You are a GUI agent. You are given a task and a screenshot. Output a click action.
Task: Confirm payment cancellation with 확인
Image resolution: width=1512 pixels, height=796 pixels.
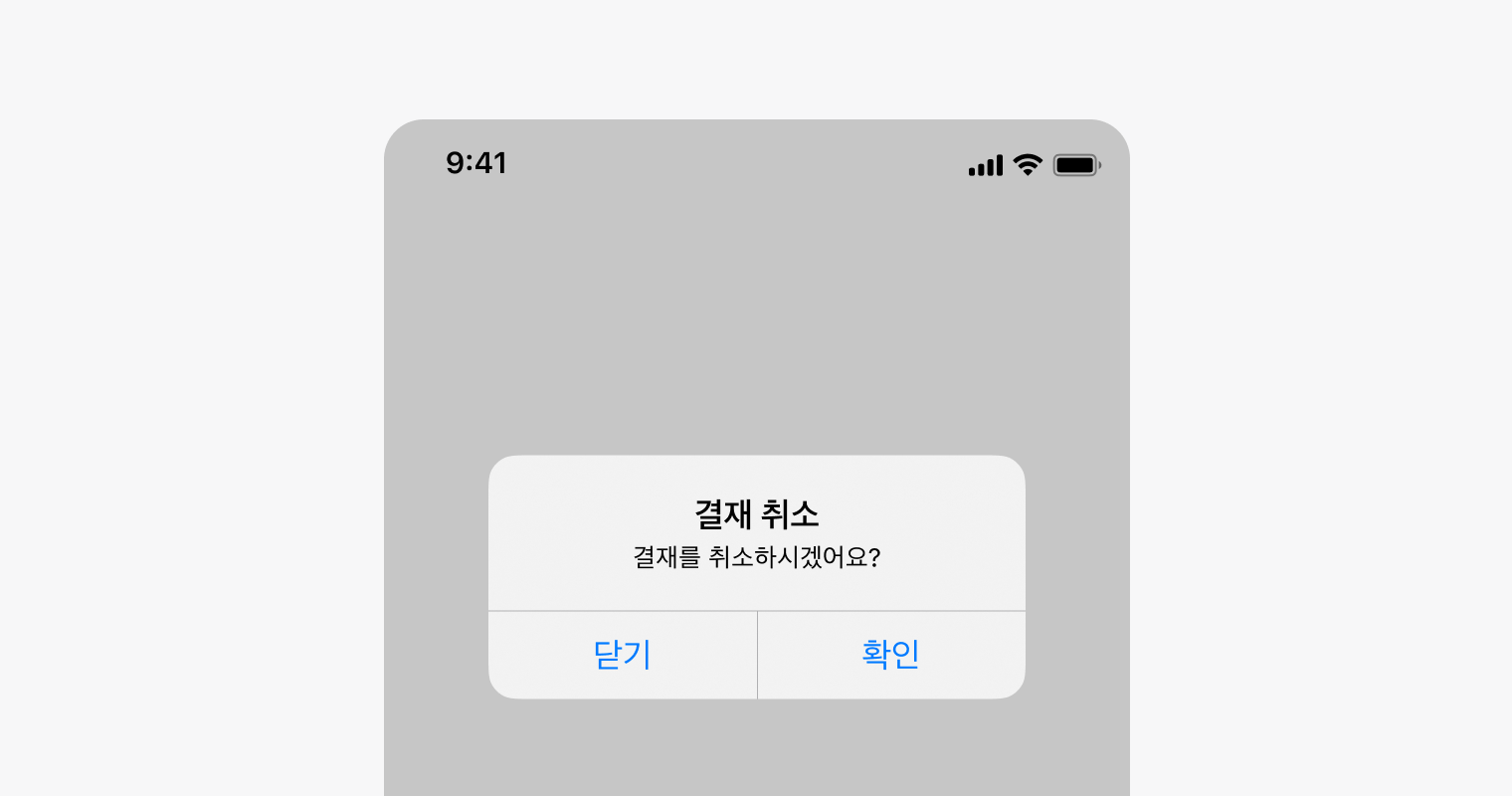pos(891,655)
